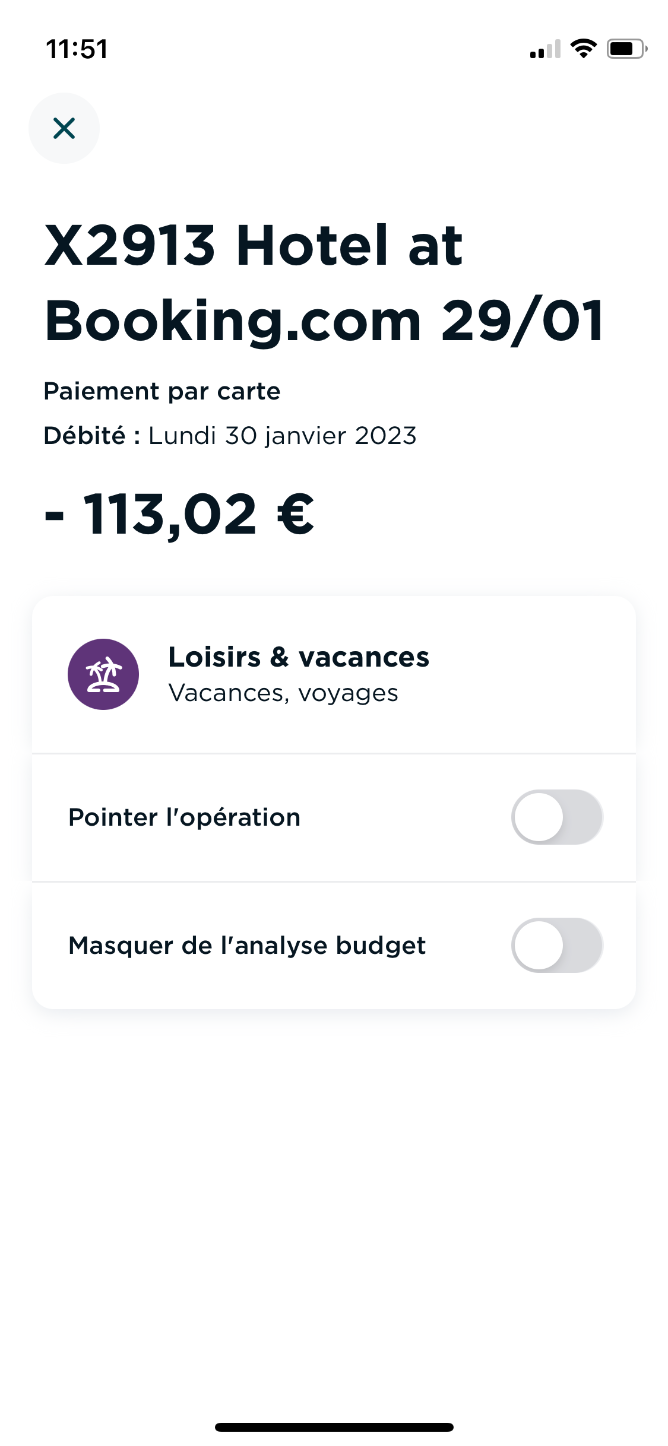Viewport: 668px width, 1446px height.
Task: Close the transaction details screen
Action: coord(64,128)
